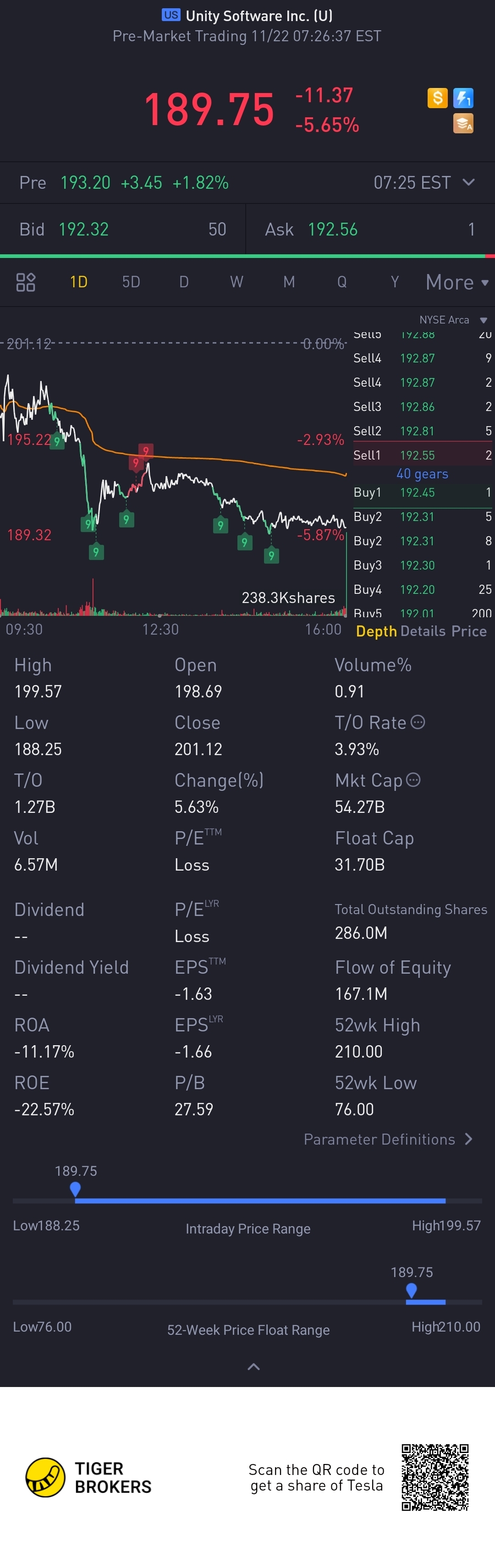View the quarterly Q chart

tap(341, 282)
